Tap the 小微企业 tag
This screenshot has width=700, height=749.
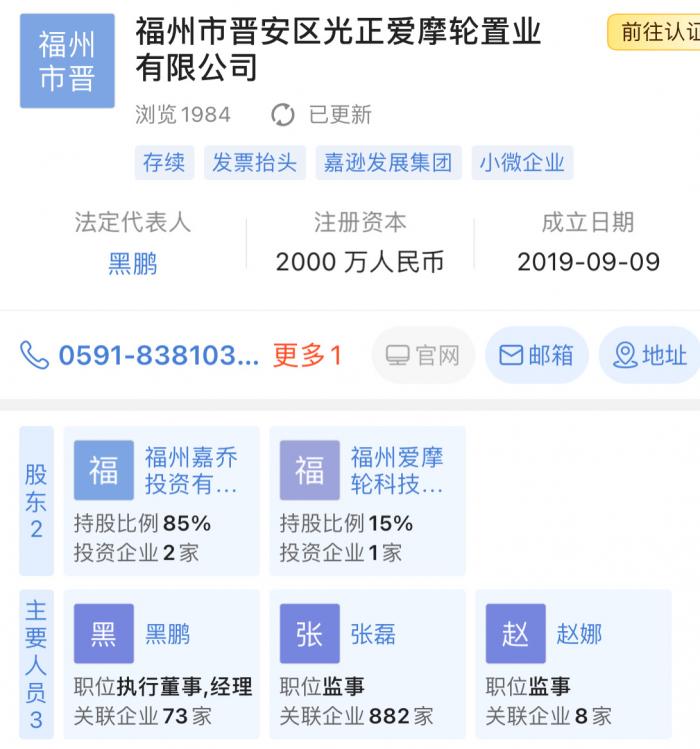(x=521, y=163)
